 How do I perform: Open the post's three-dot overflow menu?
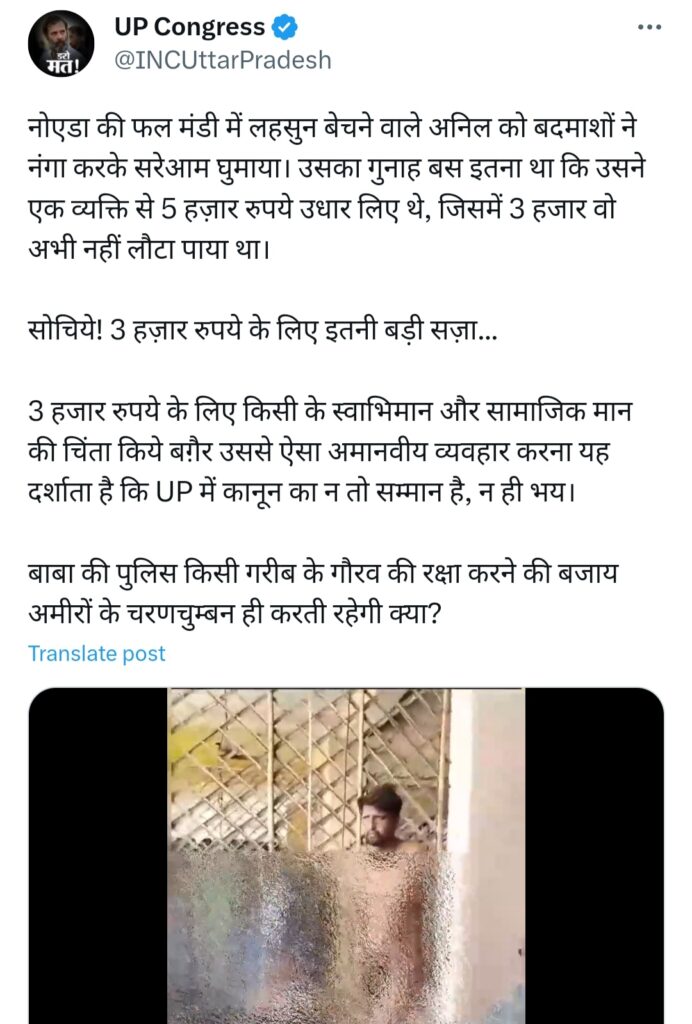649,27
